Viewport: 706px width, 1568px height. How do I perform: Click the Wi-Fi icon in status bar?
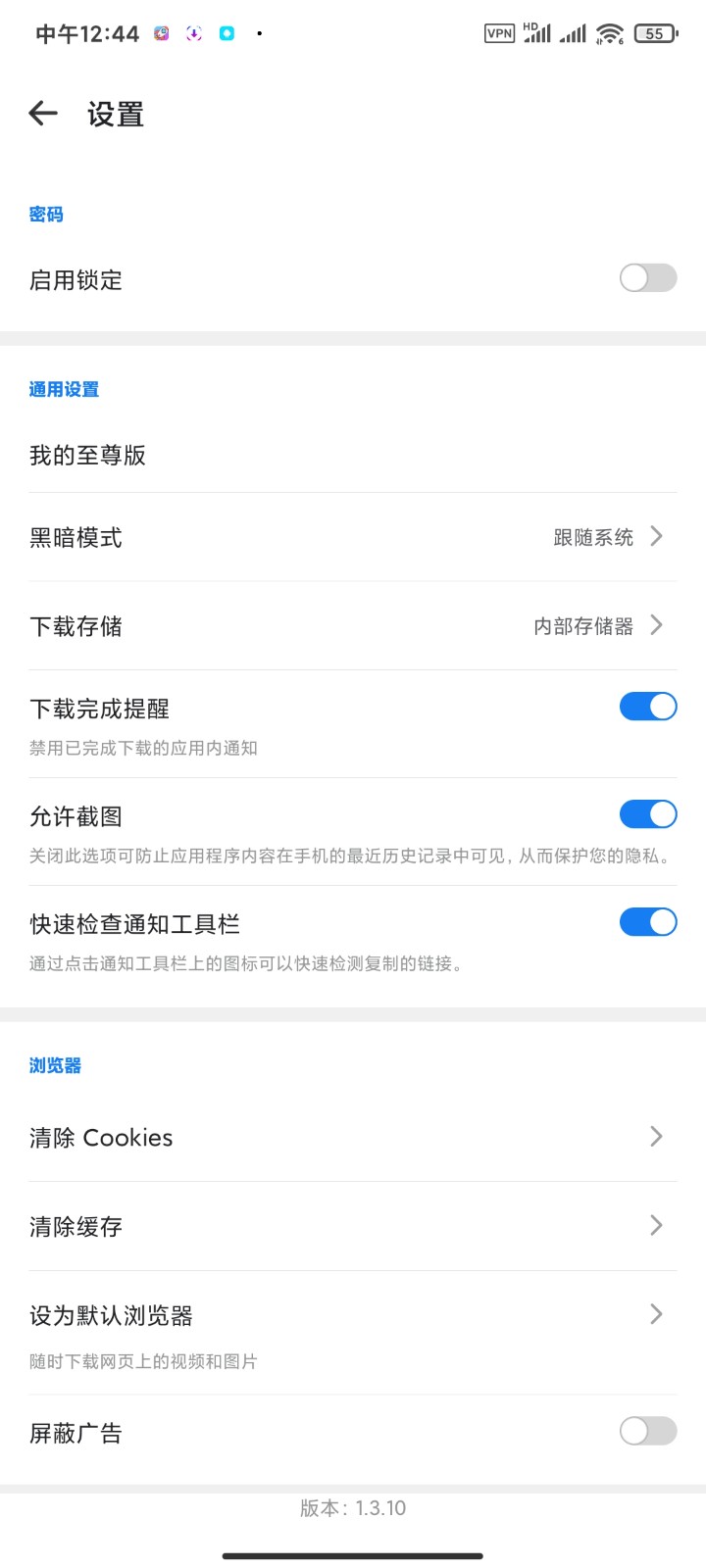609,32
